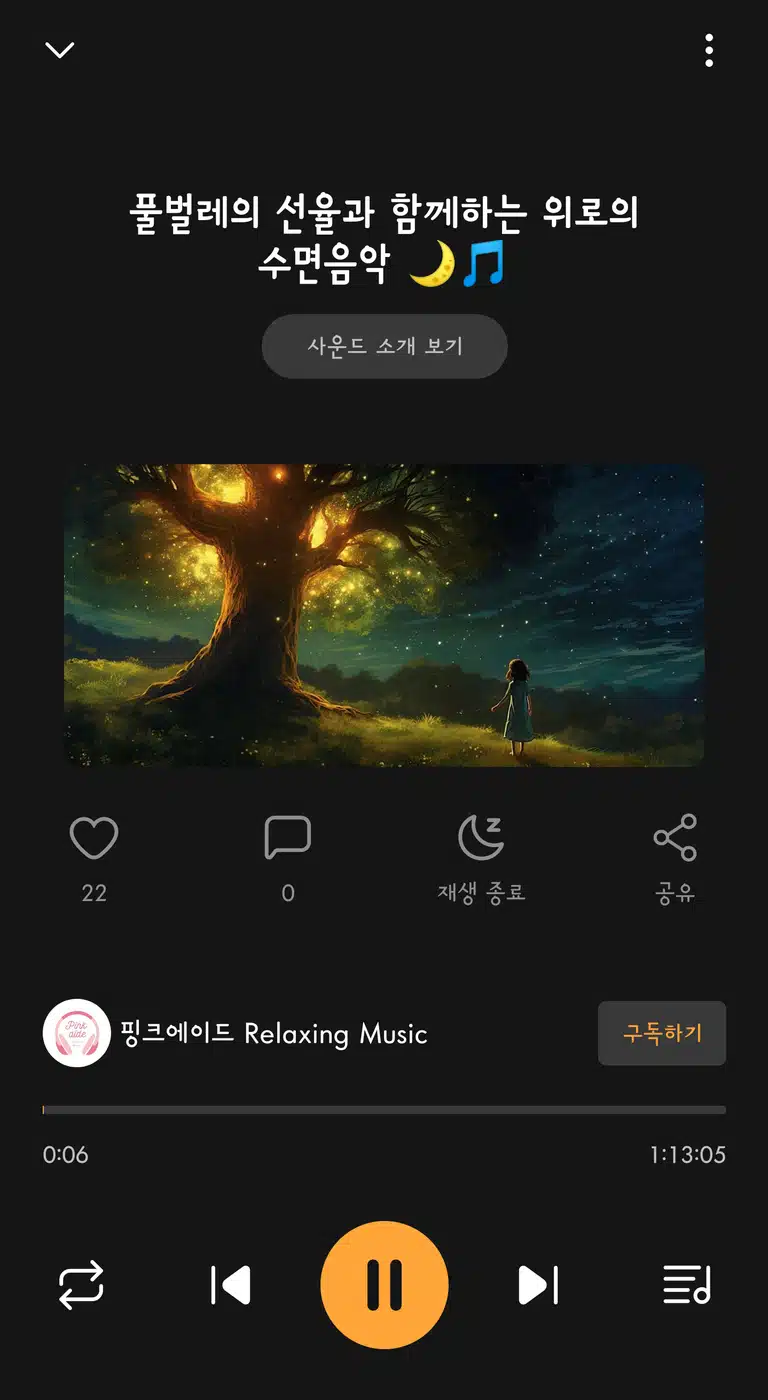Toggle the repeat mode
The image size is (768, 1400).
[x=81, y=1285]
